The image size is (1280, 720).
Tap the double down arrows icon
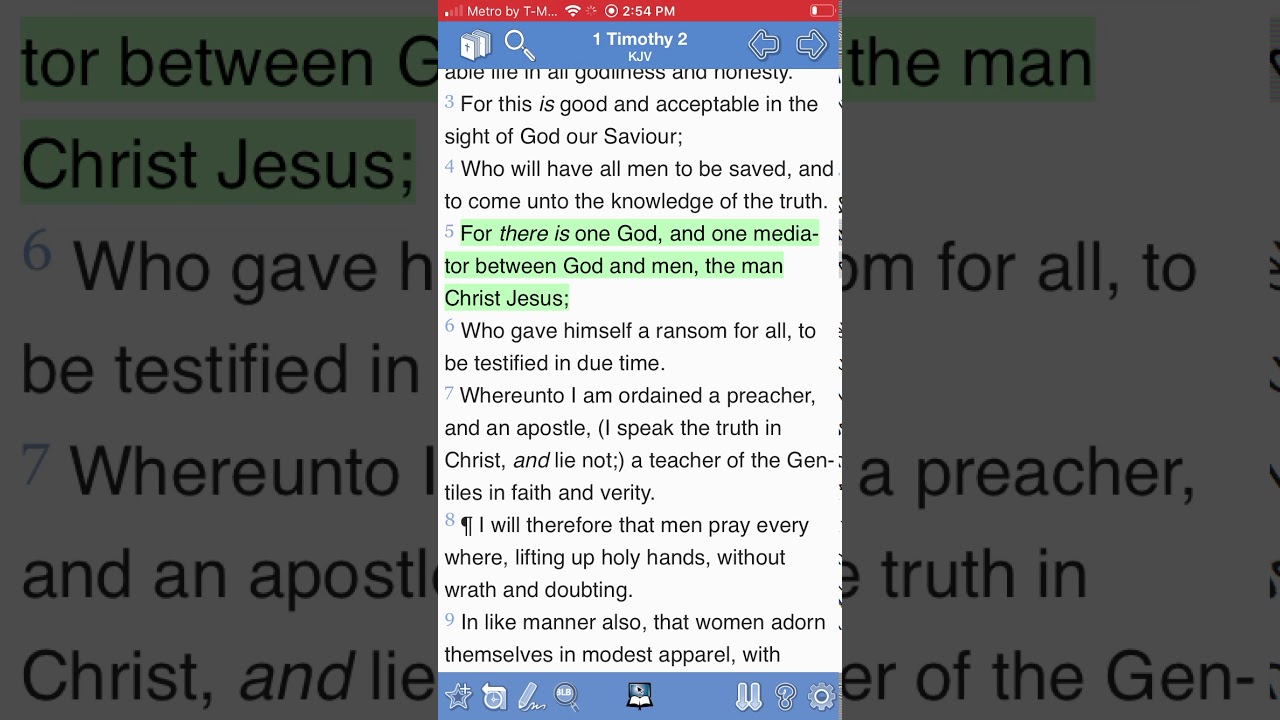[748, 696]
